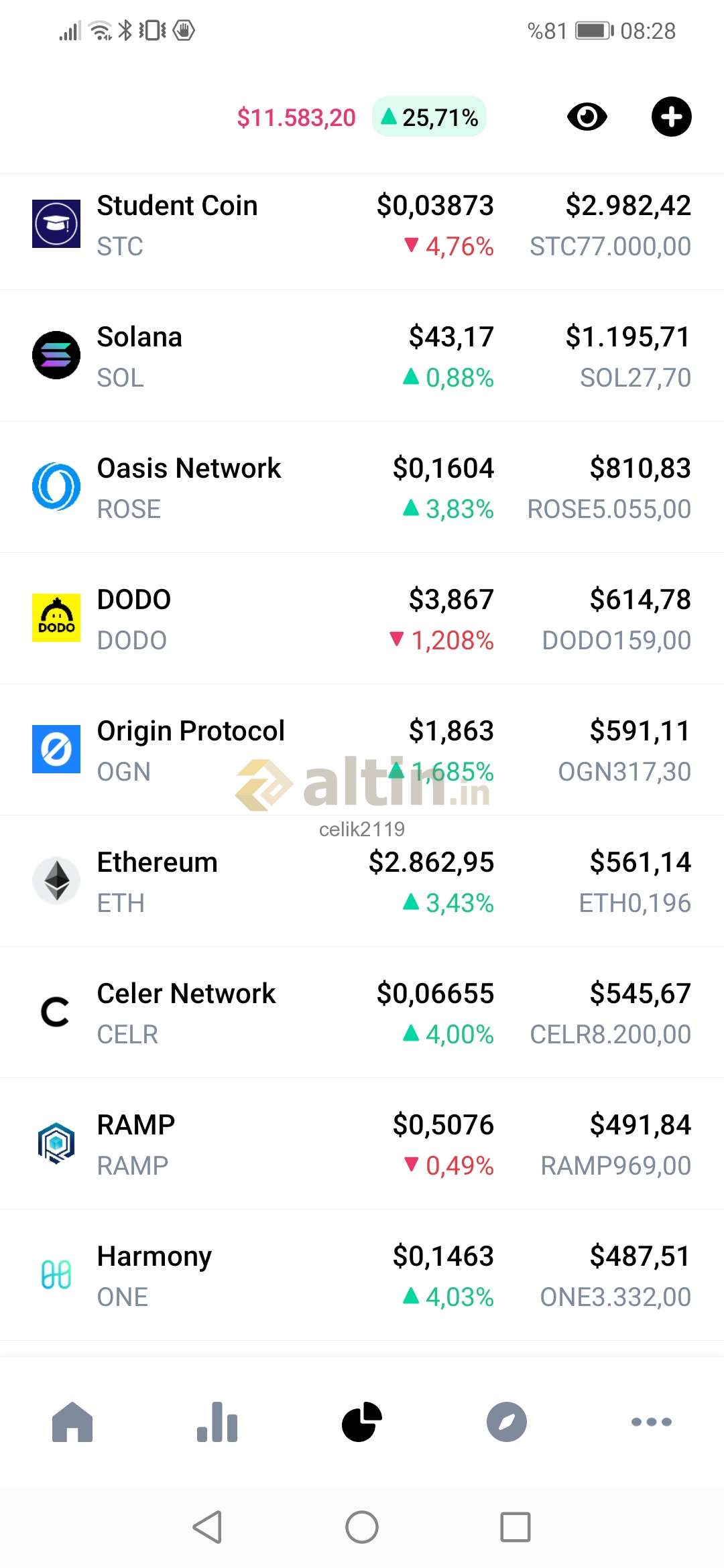
Task: Open recent apps from the navigation bar
Action: pos(516,1527)
